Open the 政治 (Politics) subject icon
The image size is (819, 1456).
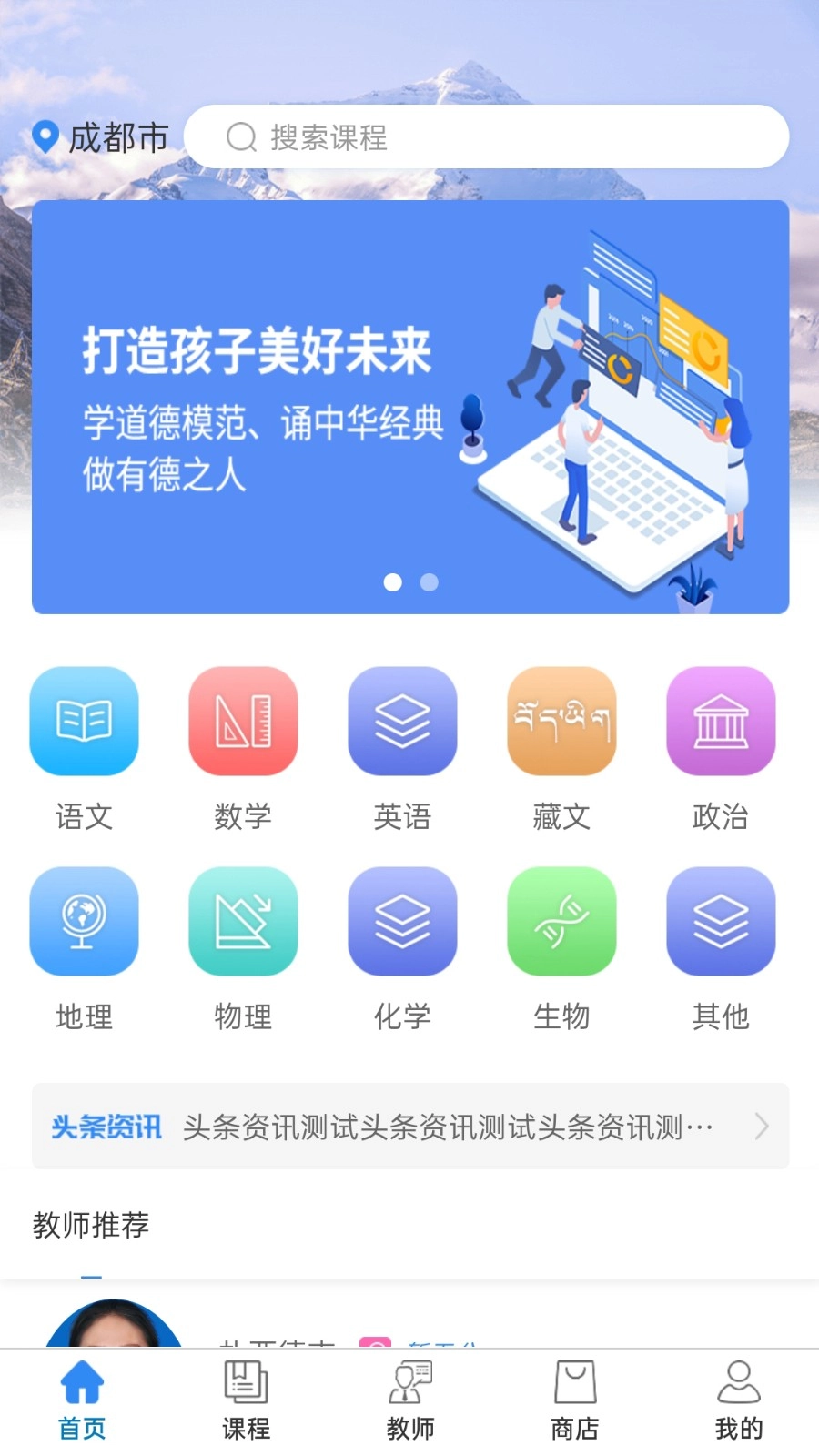coord(721,722)
